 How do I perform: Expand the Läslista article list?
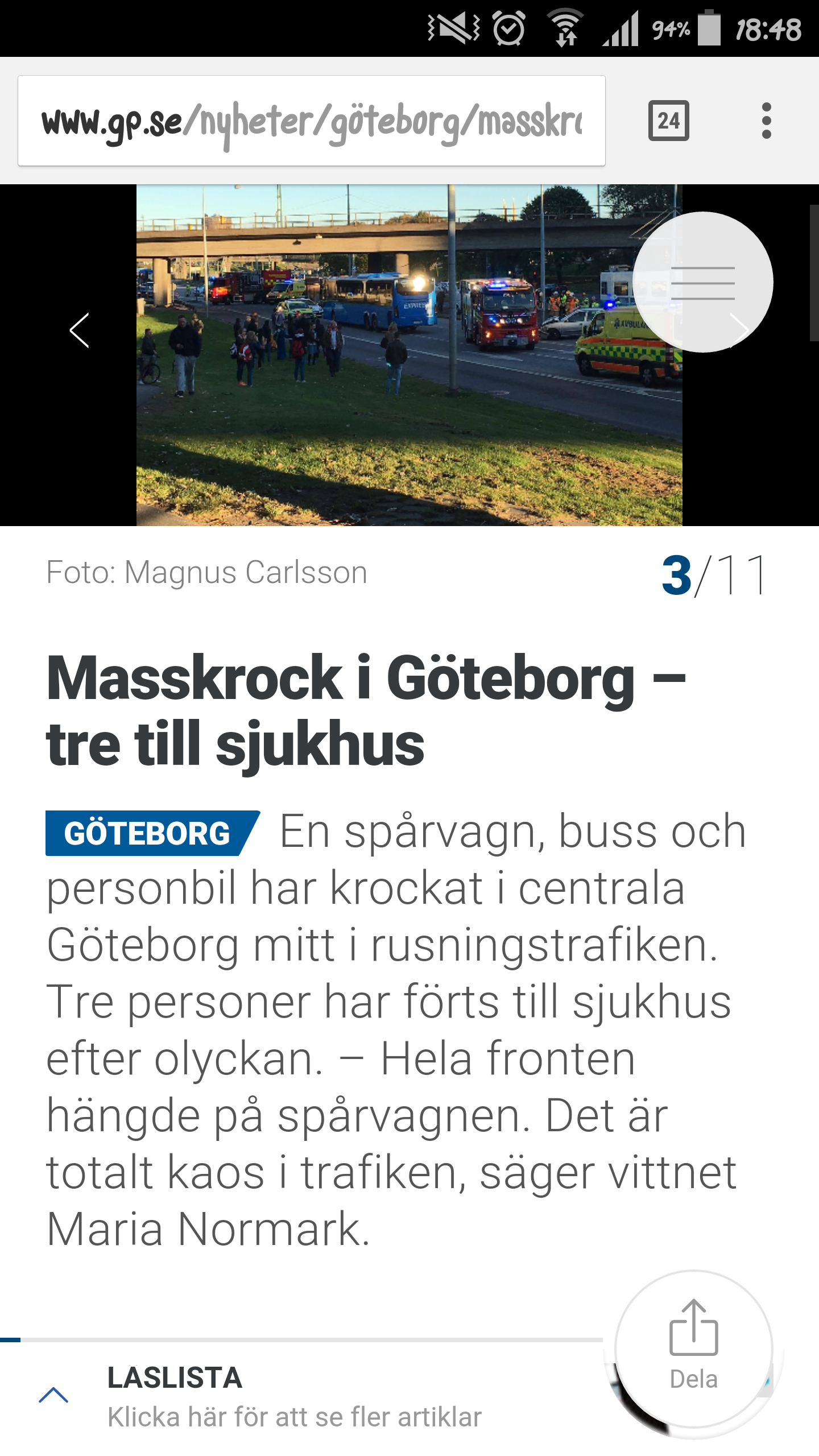click(54, 1395)
